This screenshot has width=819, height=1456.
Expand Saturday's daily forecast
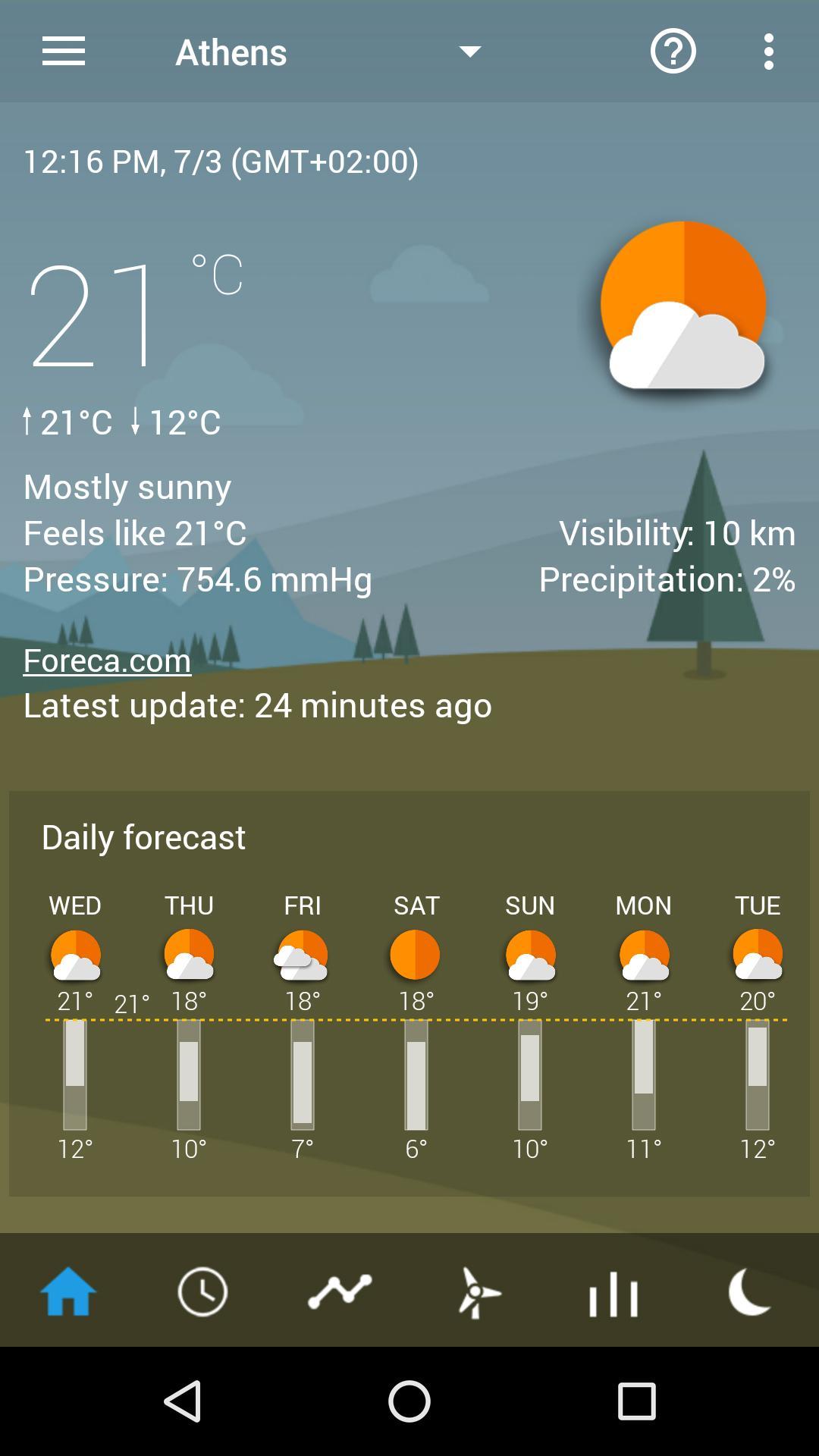(x=416, y=1024)
